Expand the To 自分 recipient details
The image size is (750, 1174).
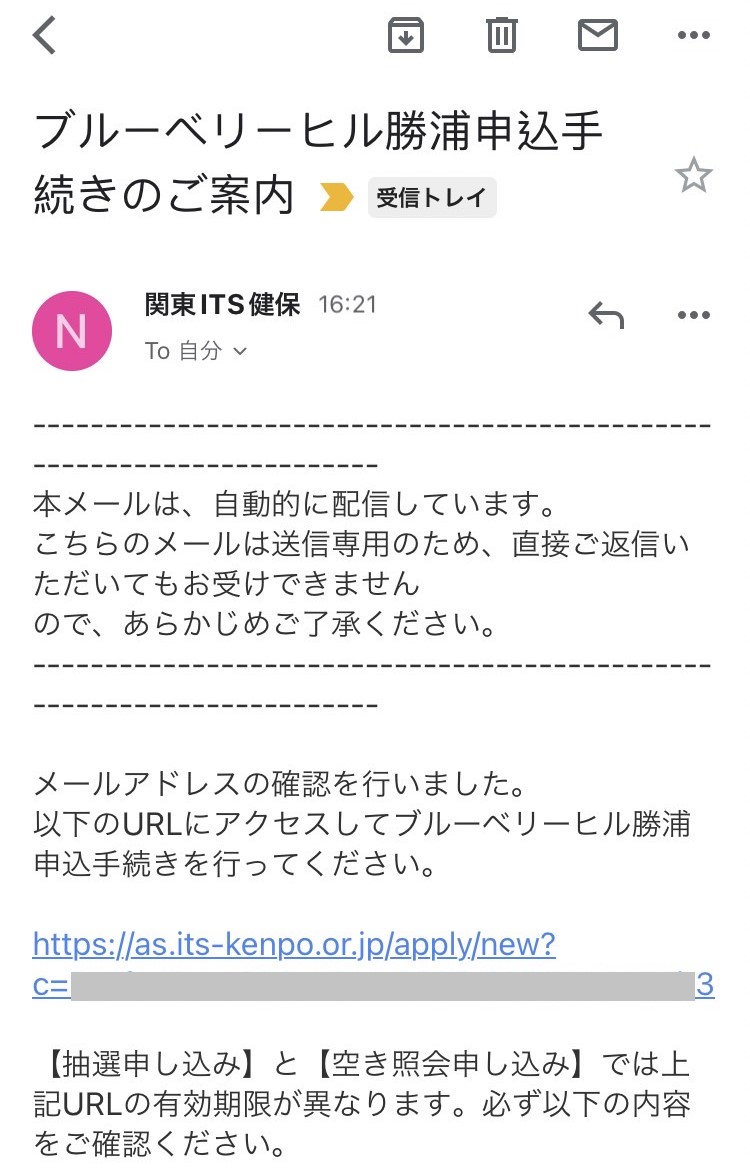click(196, 351)
